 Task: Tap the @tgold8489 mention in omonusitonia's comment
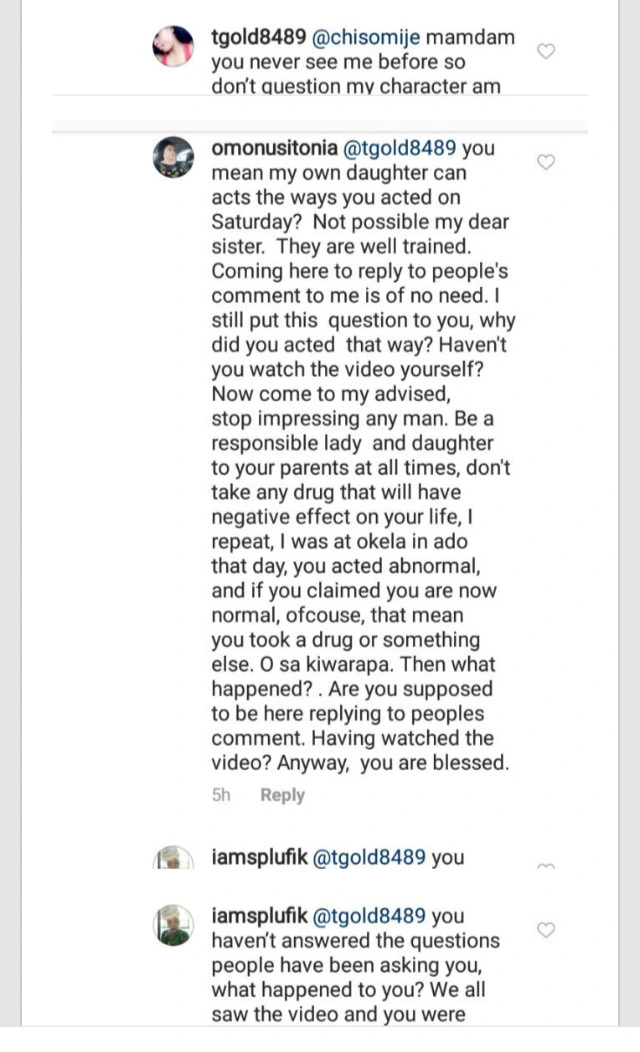tap(400, 148)
